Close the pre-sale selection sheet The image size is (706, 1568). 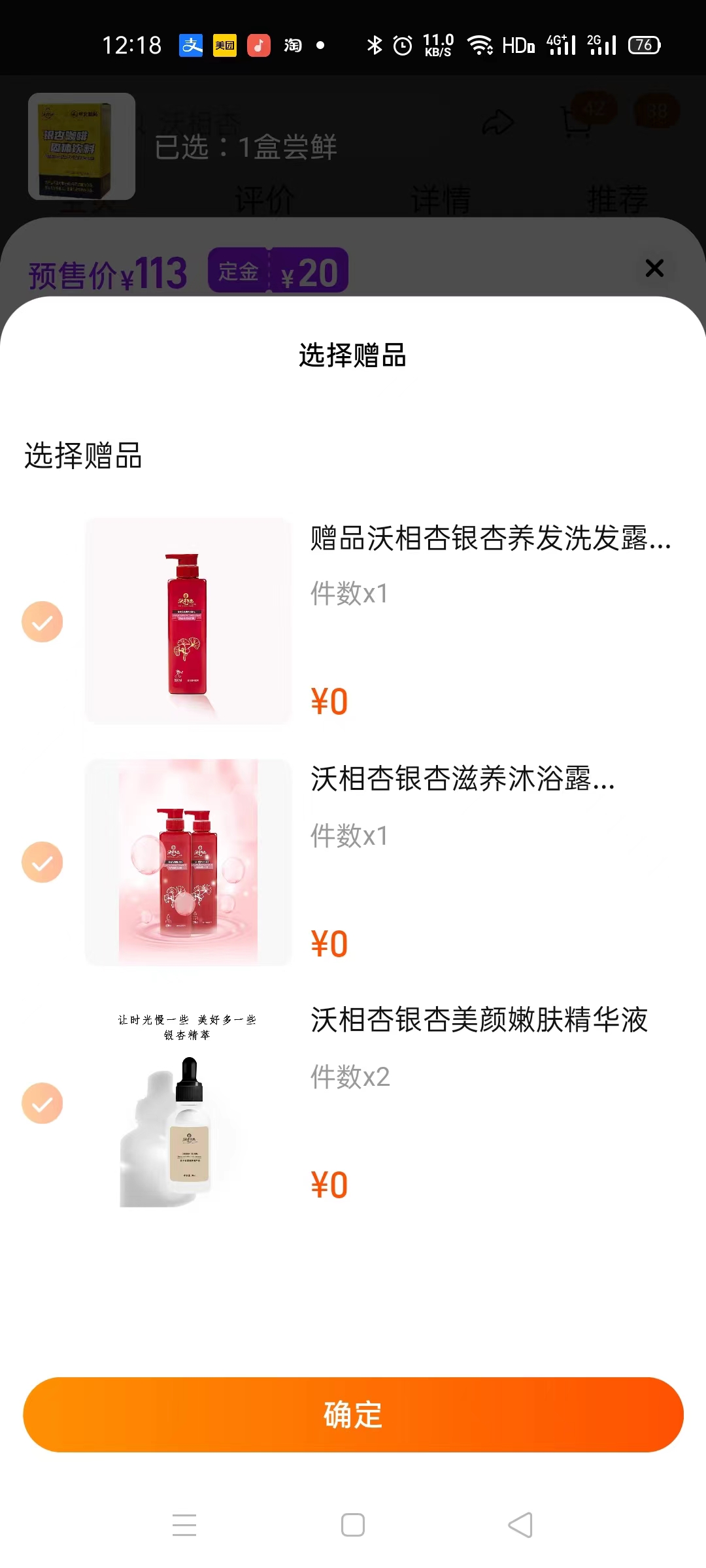[x=654, y=268]
